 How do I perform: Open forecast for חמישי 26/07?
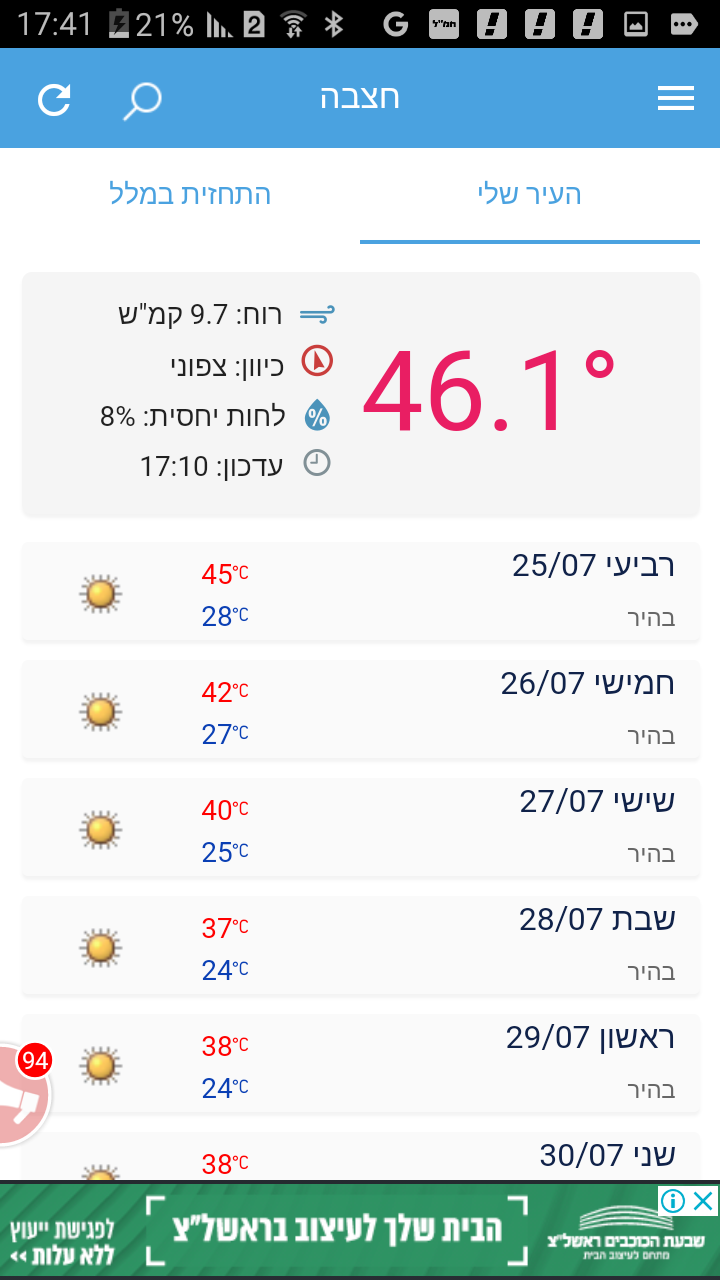click(x=360, y=710)
